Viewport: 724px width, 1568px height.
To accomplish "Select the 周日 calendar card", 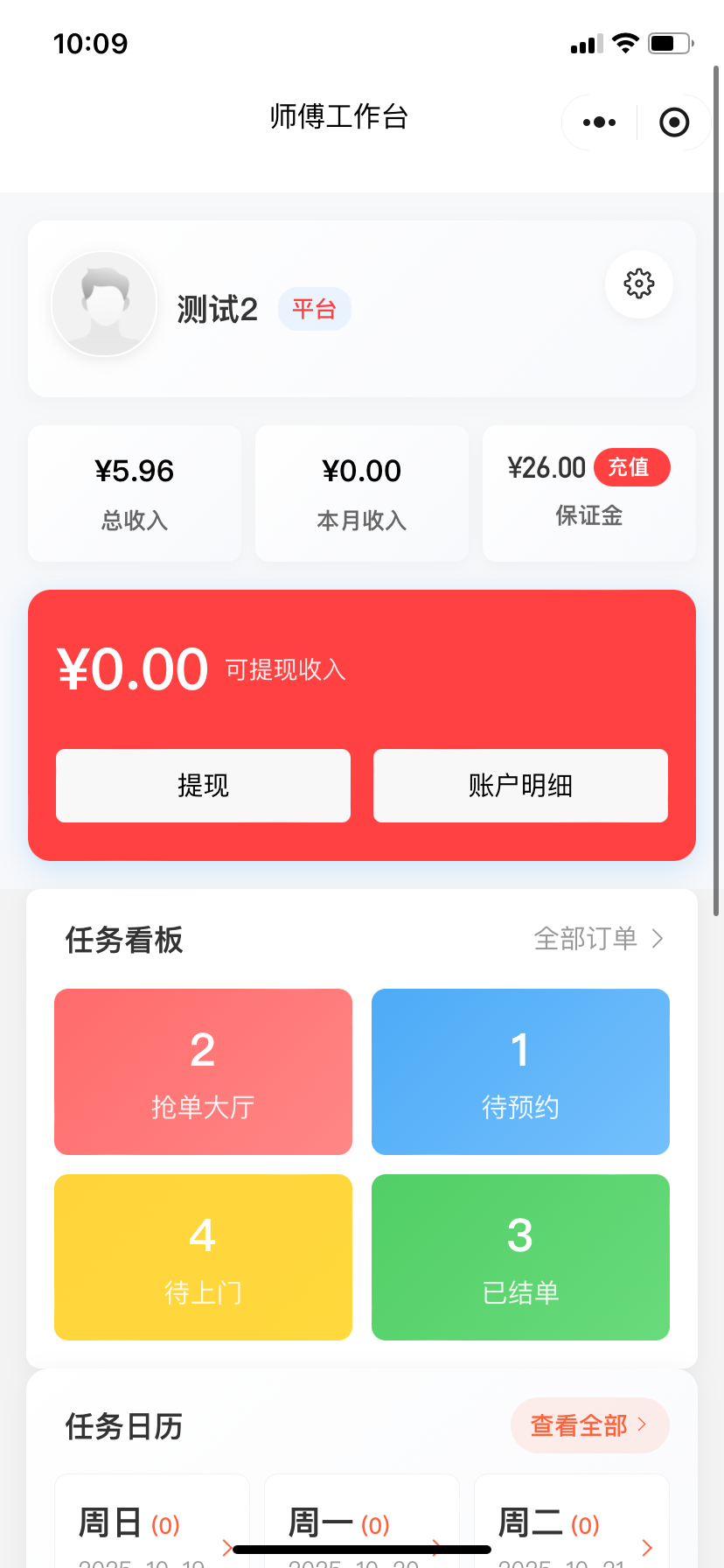I will tap(152, 1524).
